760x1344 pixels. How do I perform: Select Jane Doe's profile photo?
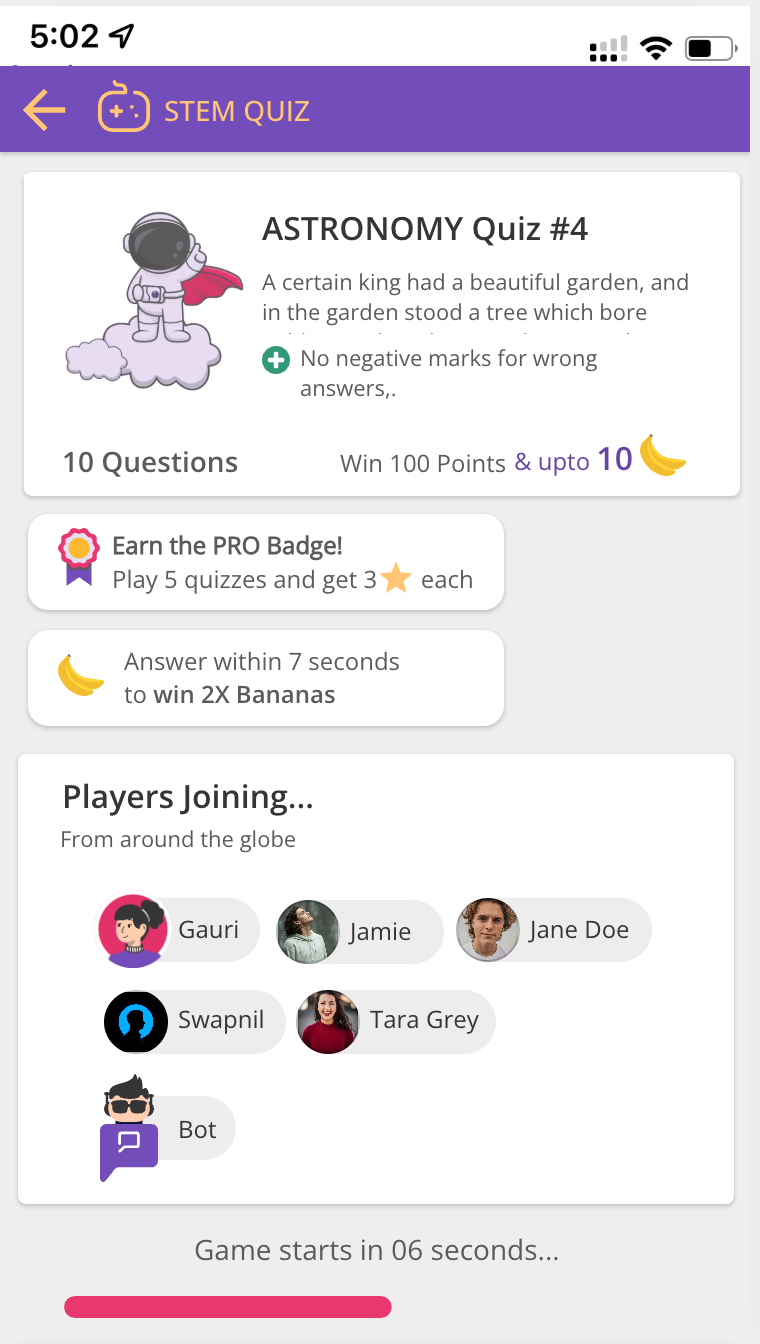[488, 929]
